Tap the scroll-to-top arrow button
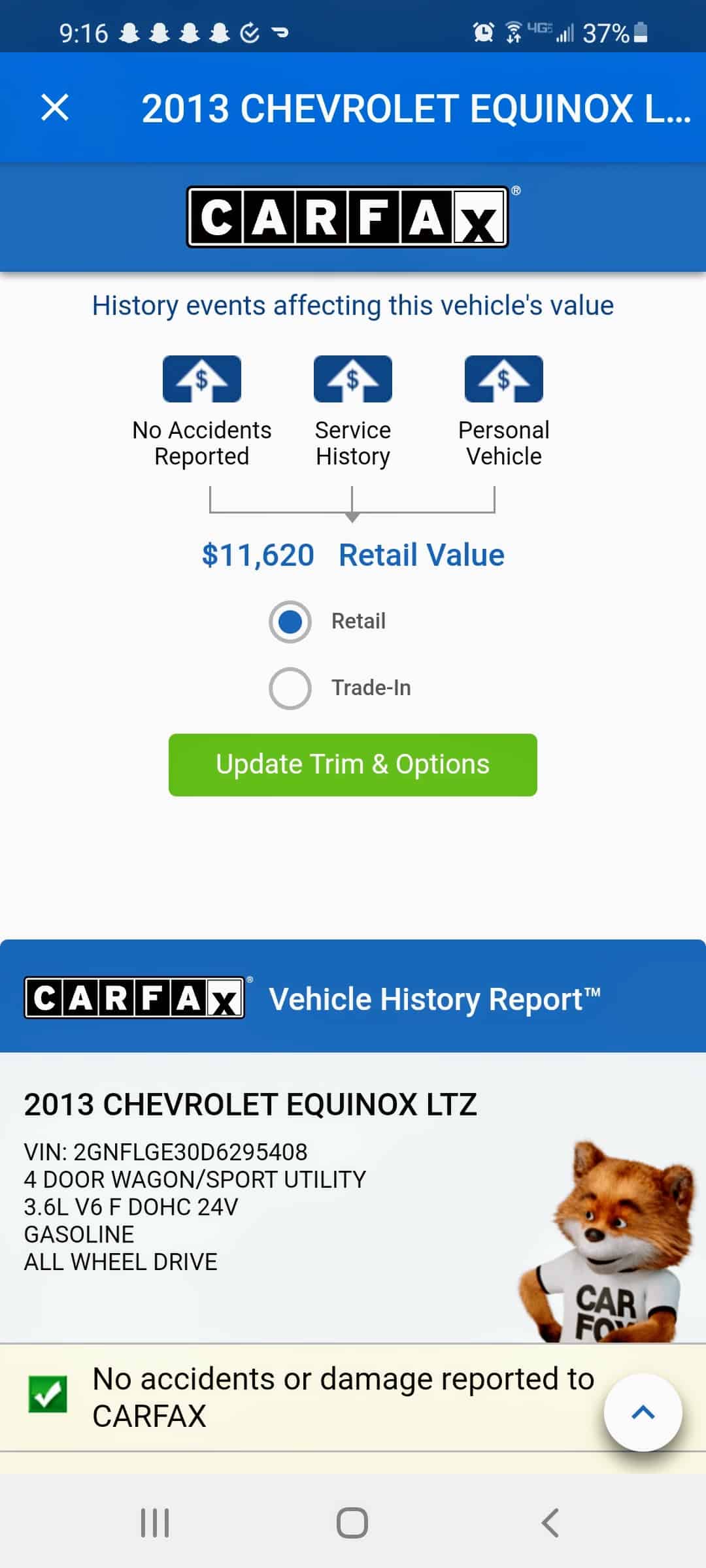 pyautogui.click(x=643, y=1413)
